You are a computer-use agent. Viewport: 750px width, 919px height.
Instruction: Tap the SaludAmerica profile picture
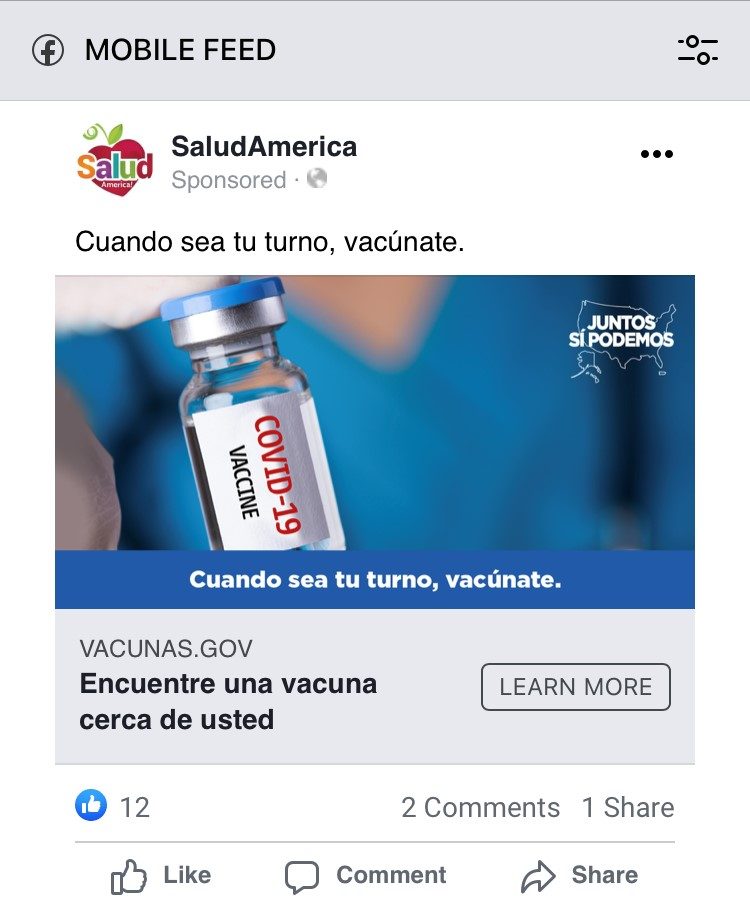pyautogui.click(x=115, y=160)
